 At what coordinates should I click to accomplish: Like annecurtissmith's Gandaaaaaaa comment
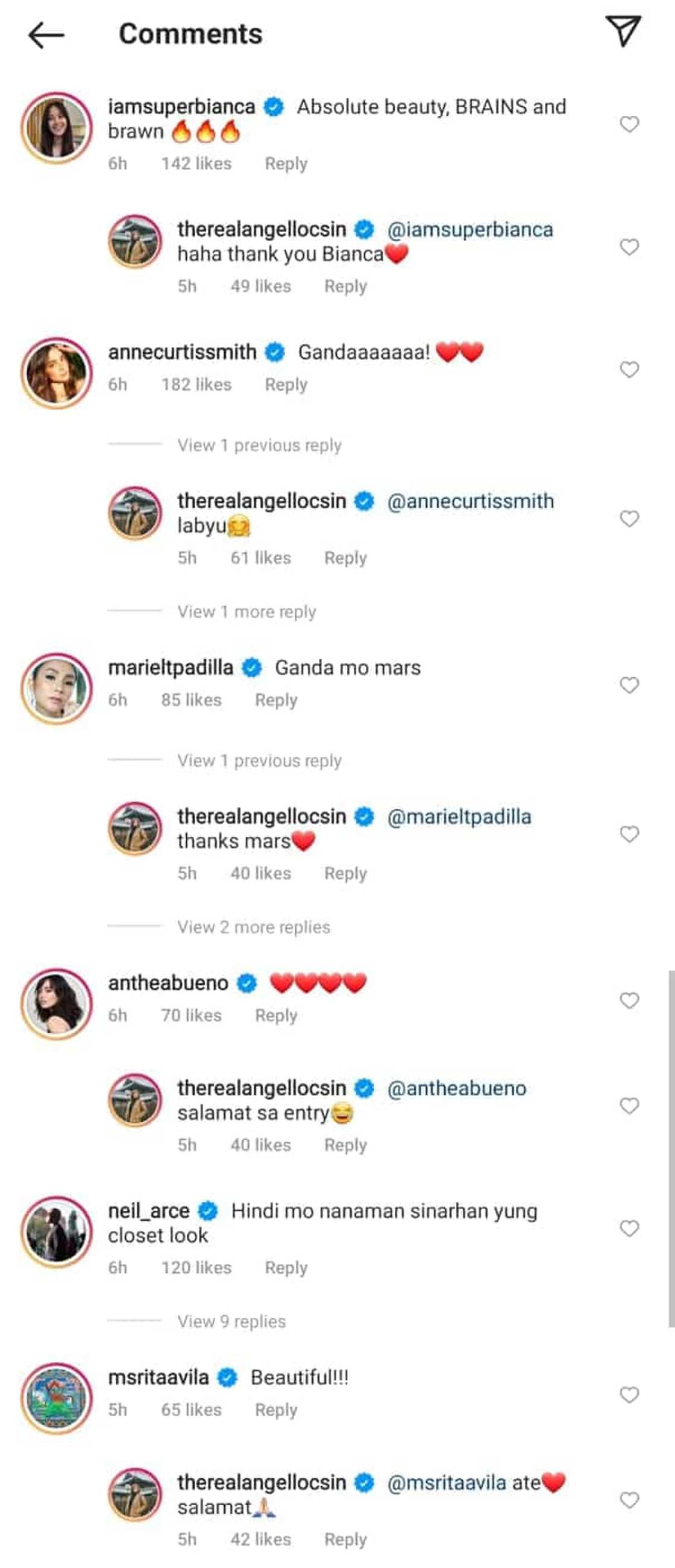(x=629, y=370)
